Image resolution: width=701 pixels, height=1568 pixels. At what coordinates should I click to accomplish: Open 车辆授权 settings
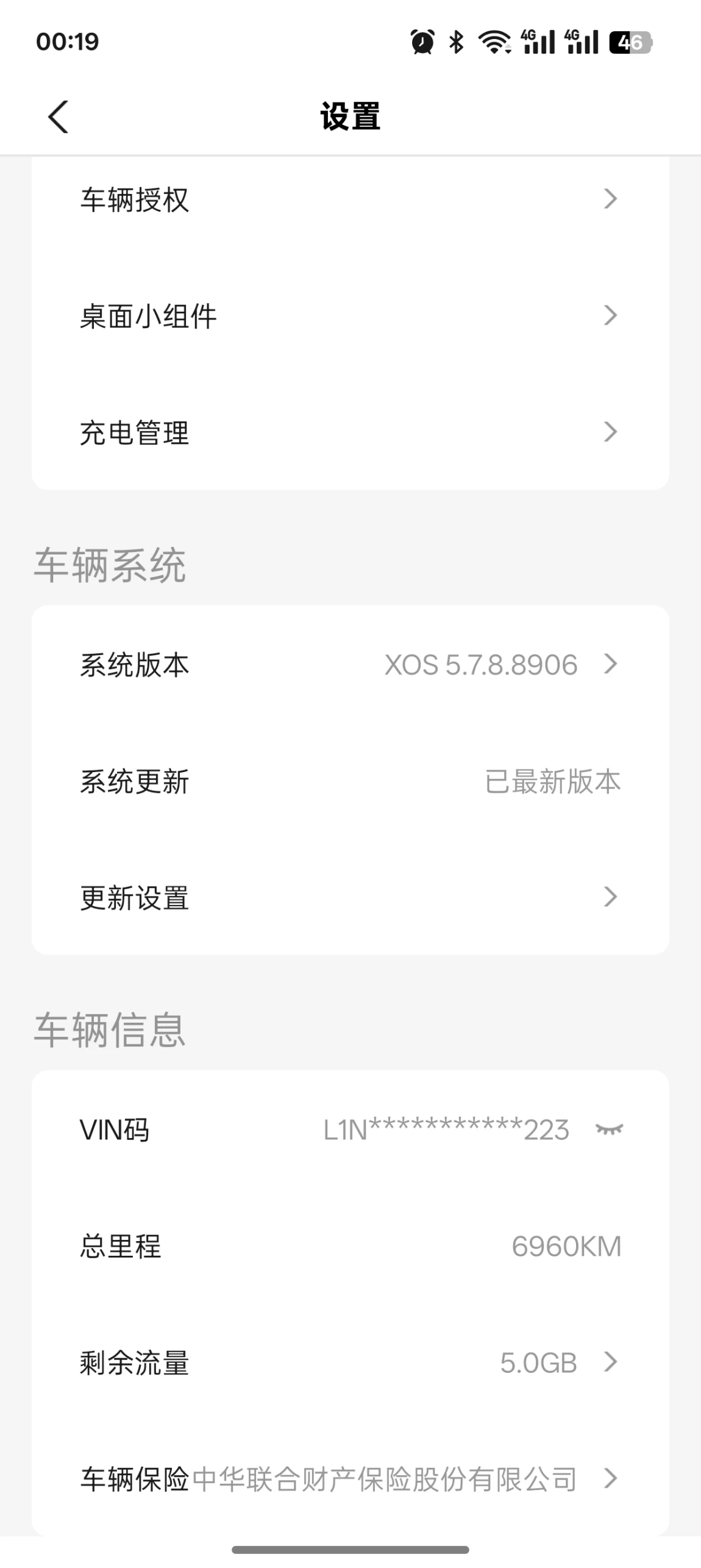pyautogui.click(x=350, y=199)
